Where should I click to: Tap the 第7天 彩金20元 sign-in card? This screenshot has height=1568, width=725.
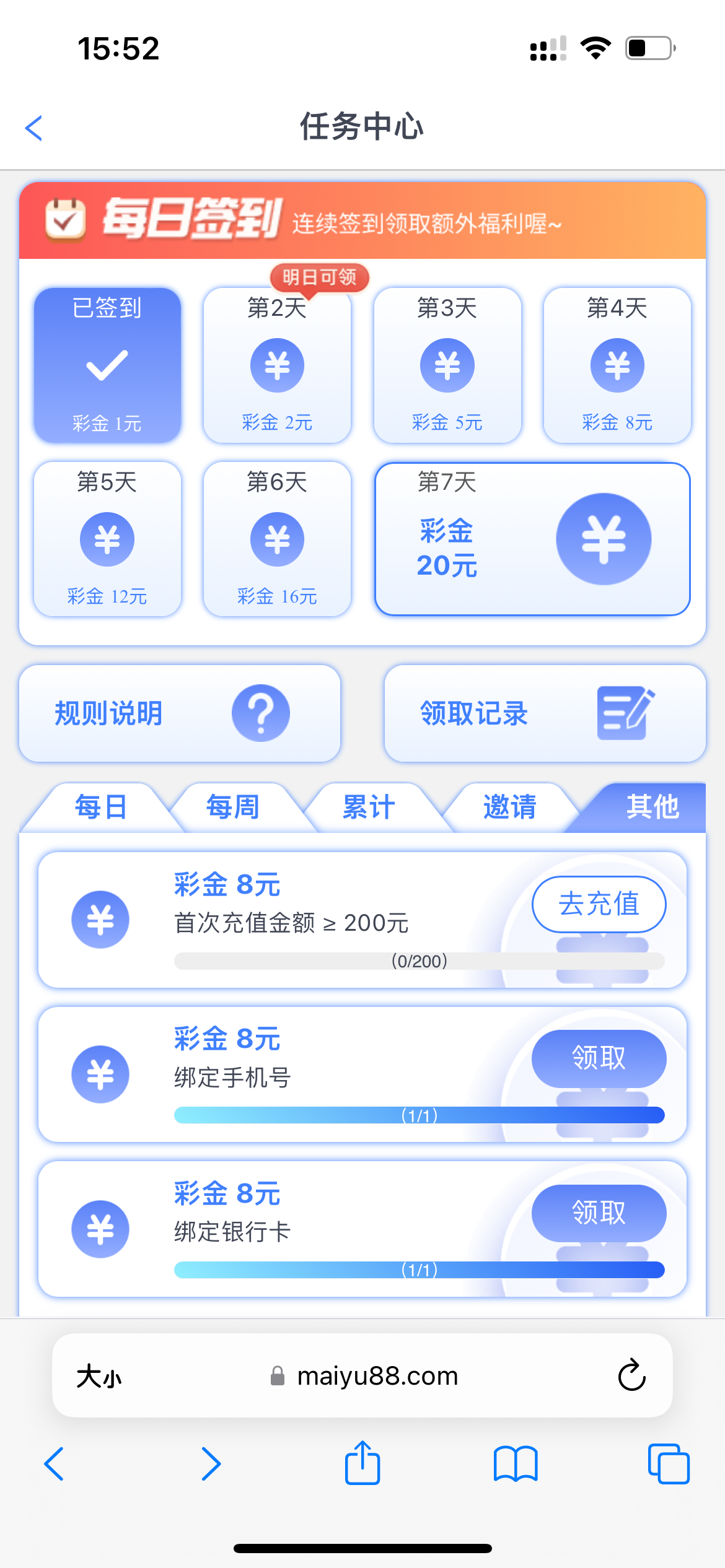point(532,539)
